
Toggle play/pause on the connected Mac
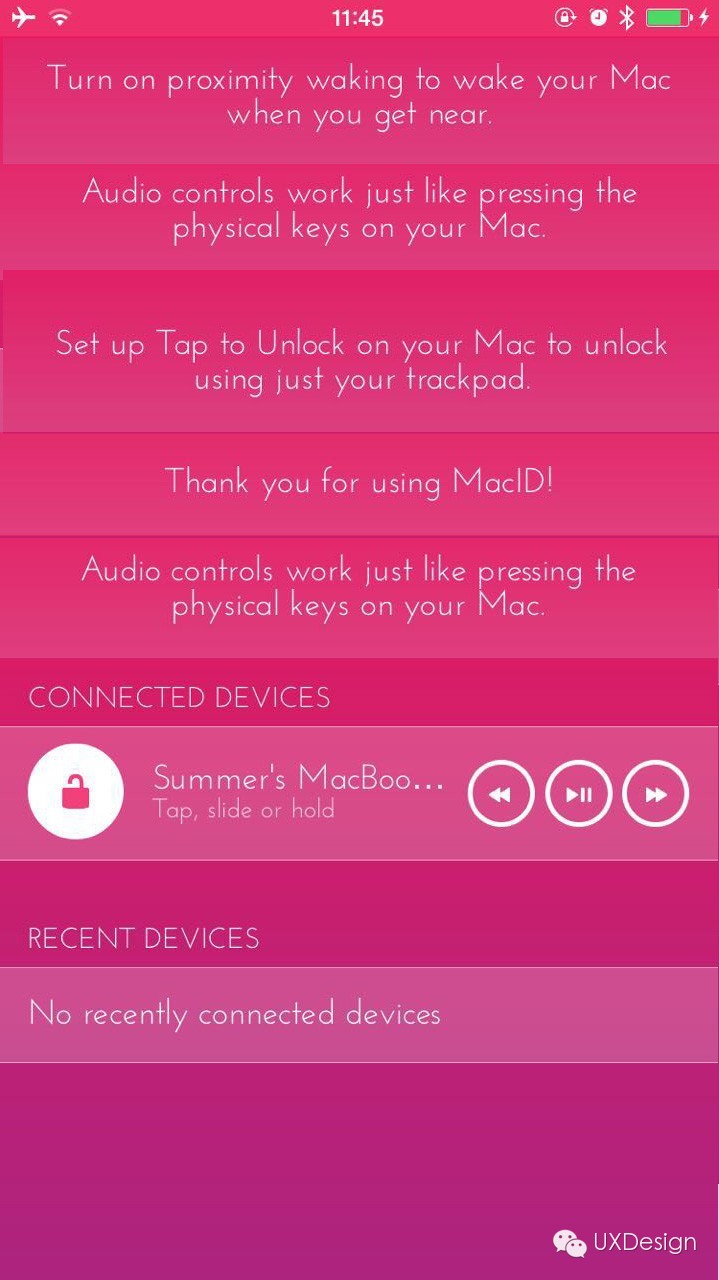[578, 794]
